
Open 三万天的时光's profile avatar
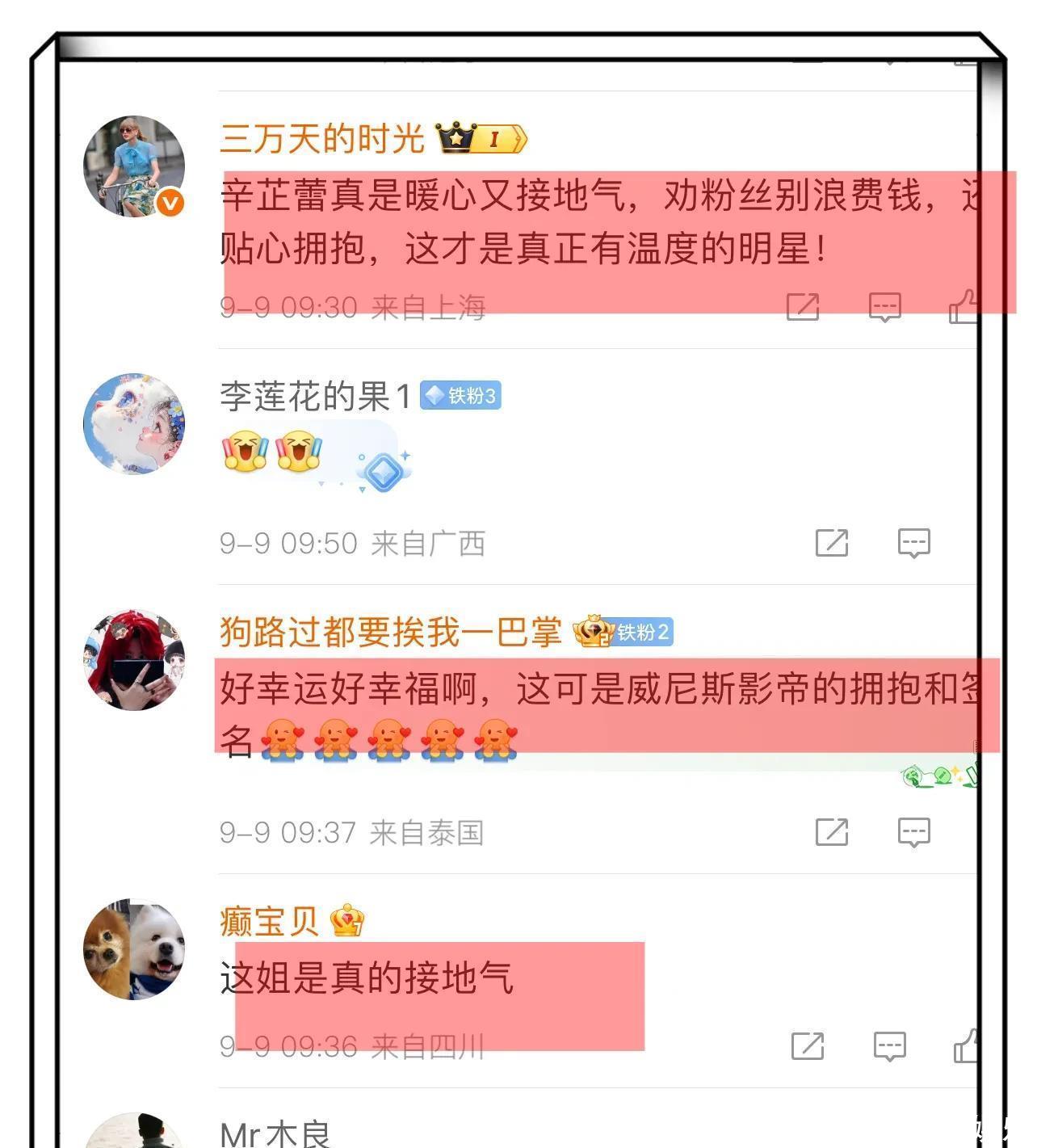point(134,166)
